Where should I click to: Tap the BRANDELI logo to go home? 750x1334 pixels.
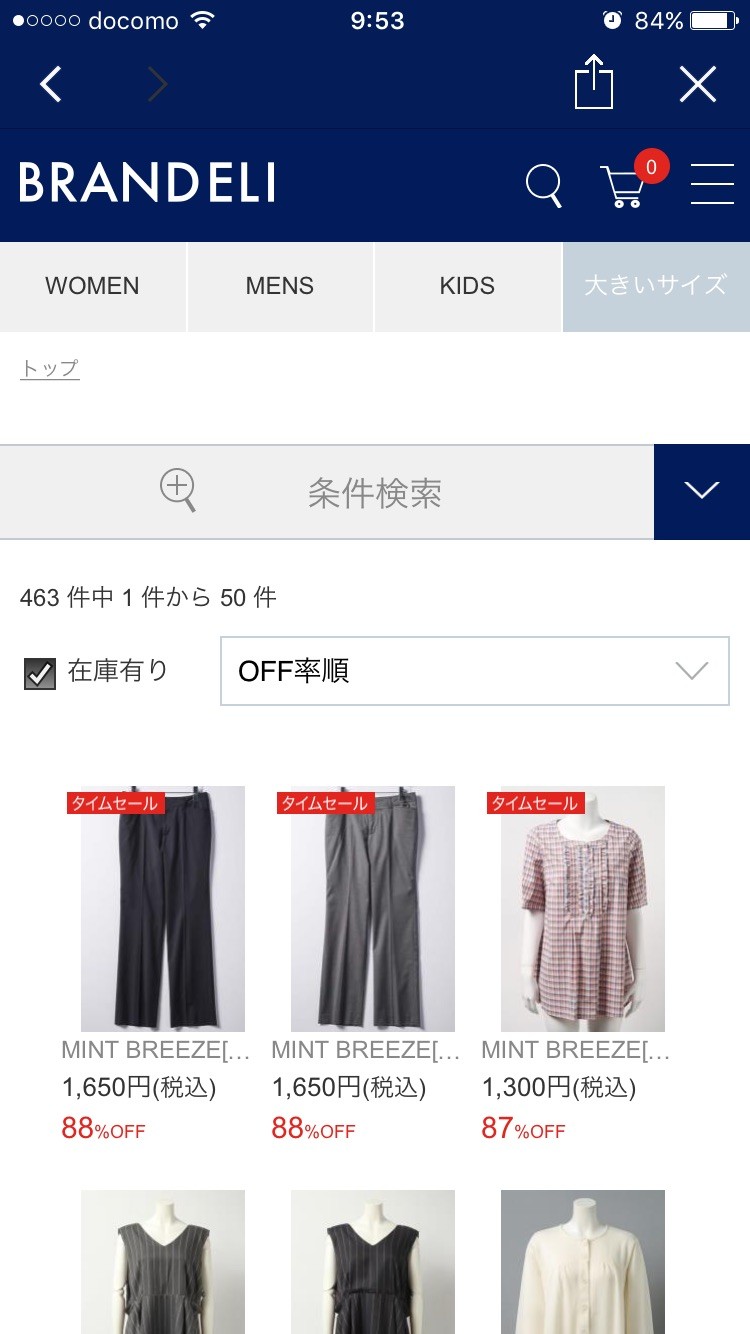[147, 183]
